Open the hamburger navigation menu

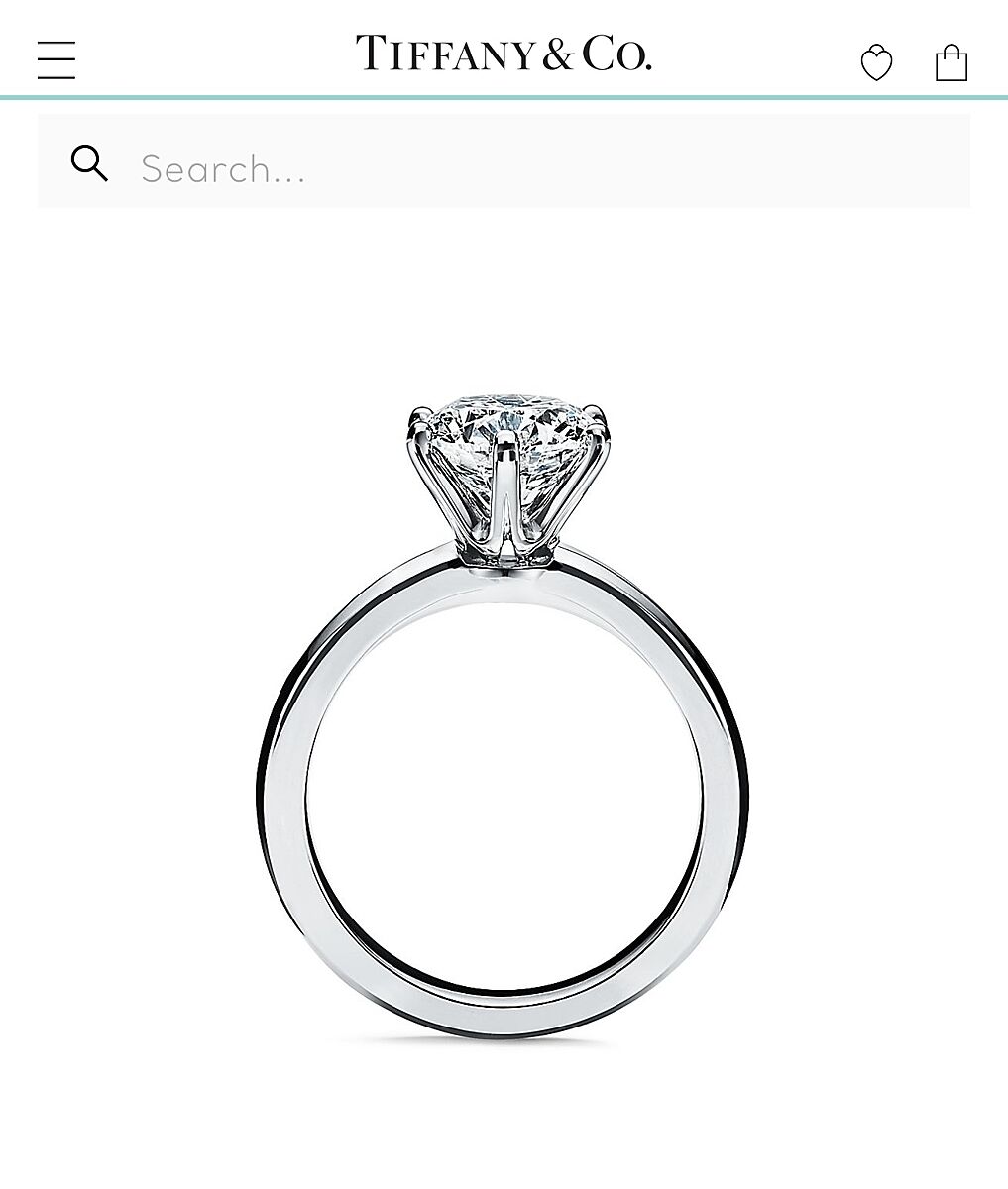click(56, 59)
